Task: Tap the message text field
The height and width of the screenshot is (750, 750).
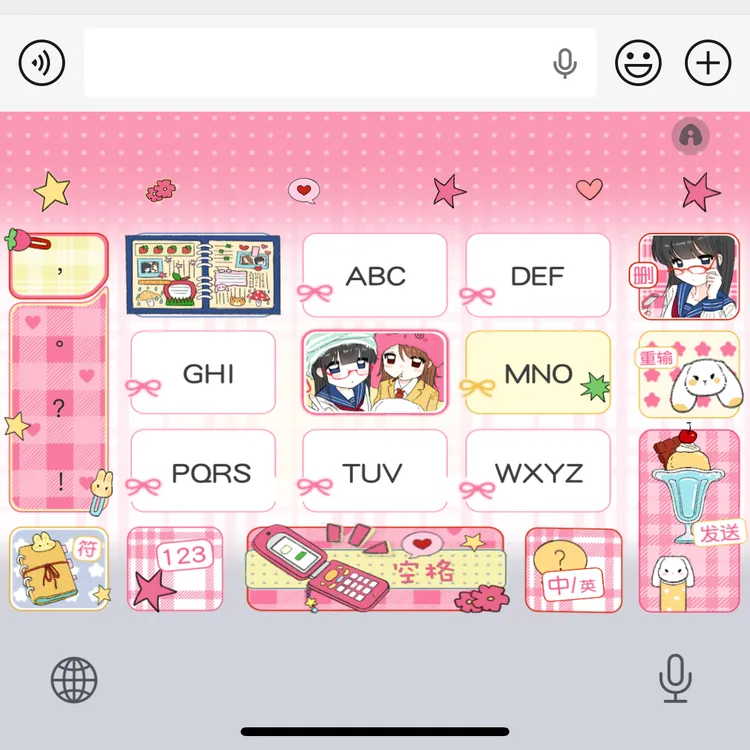Action: (x=340, y=63)
